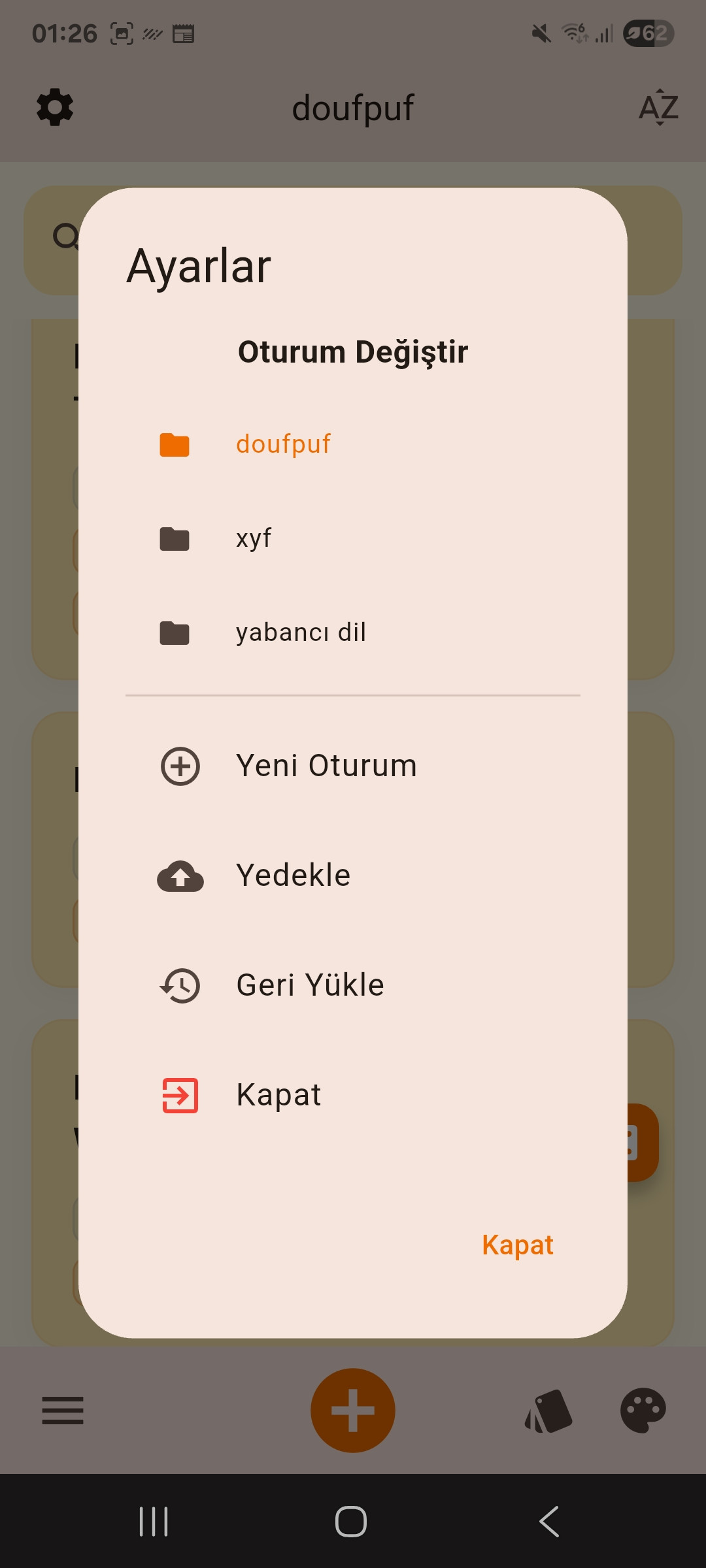706x1568 pixels.
Task: Open the Geri Yükle restore option
Action: (310, 985)
